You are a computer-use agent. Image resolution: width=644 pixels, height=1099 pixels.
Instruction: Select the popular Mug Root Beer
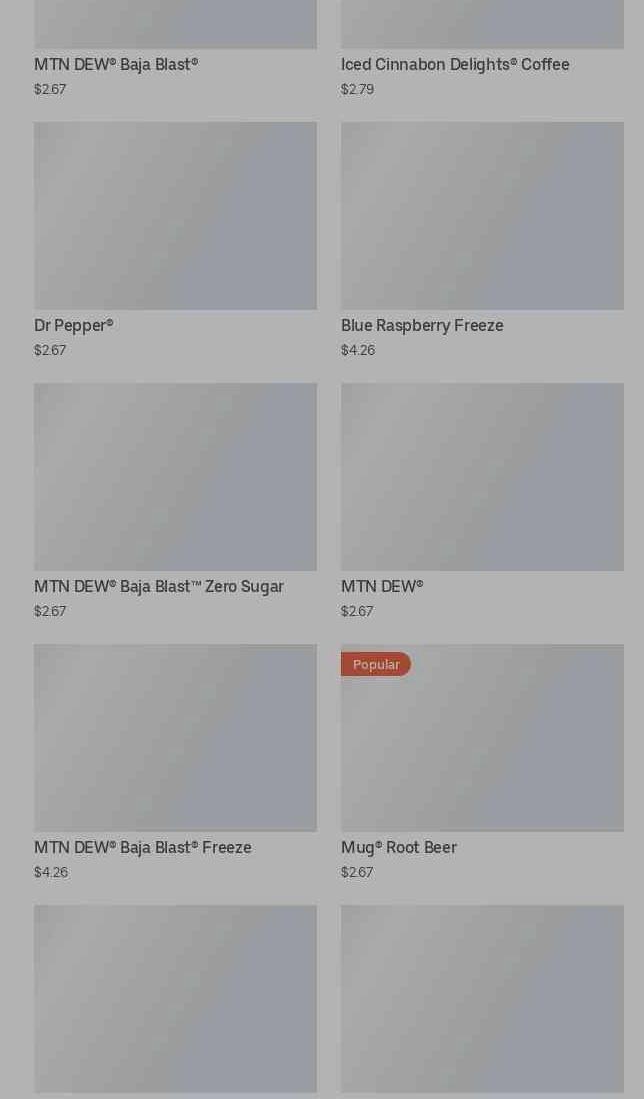coord(482,763)
